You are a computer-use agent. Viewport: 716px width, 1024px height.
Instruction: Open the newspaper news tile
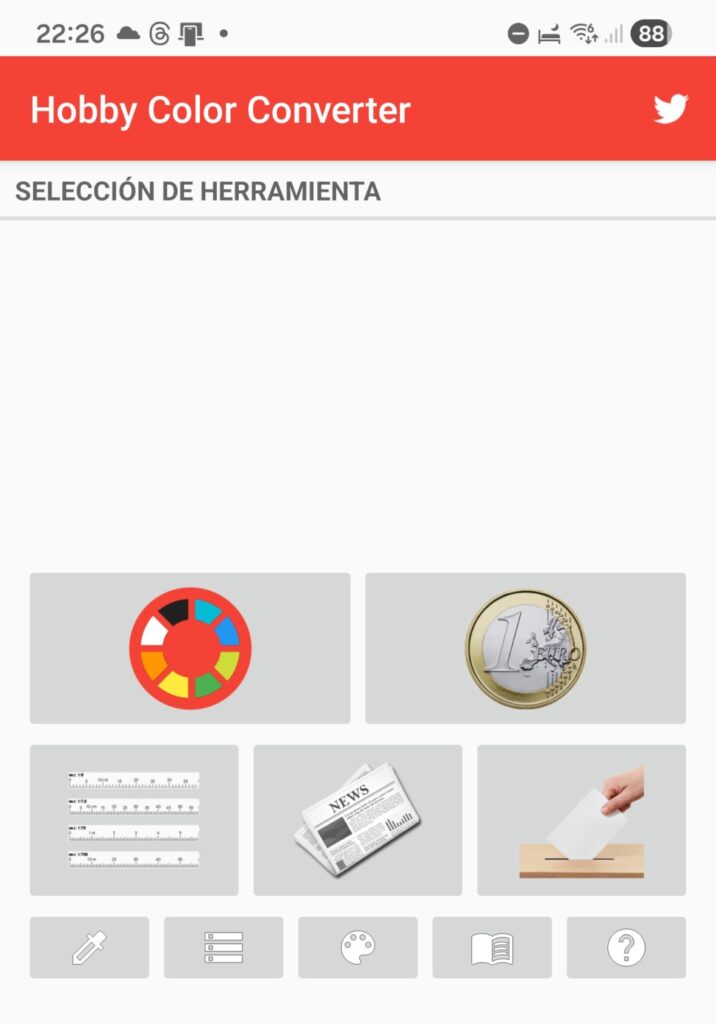pyautogui.click(x=357, y=820)
